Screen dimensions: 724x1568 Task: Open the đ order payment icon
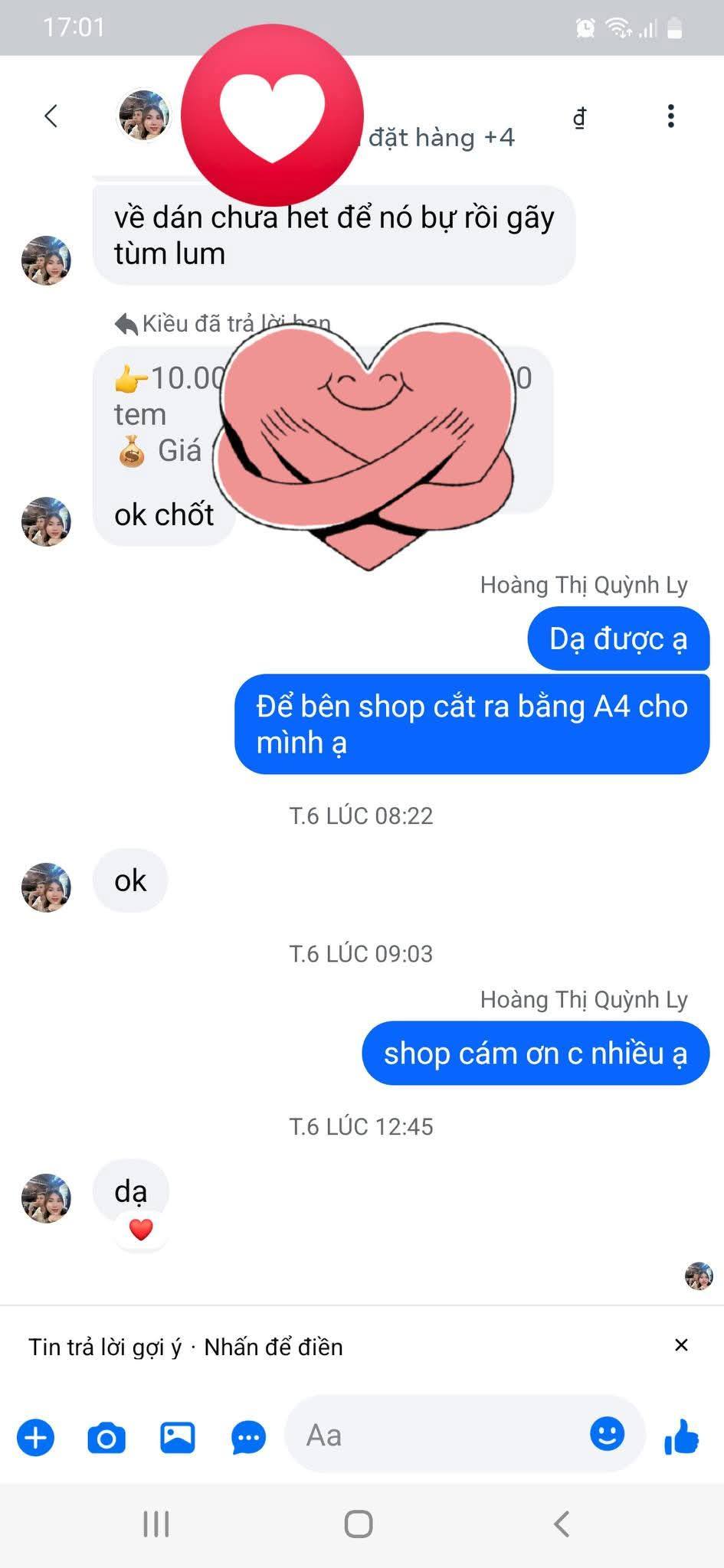(x=580, y=117)
